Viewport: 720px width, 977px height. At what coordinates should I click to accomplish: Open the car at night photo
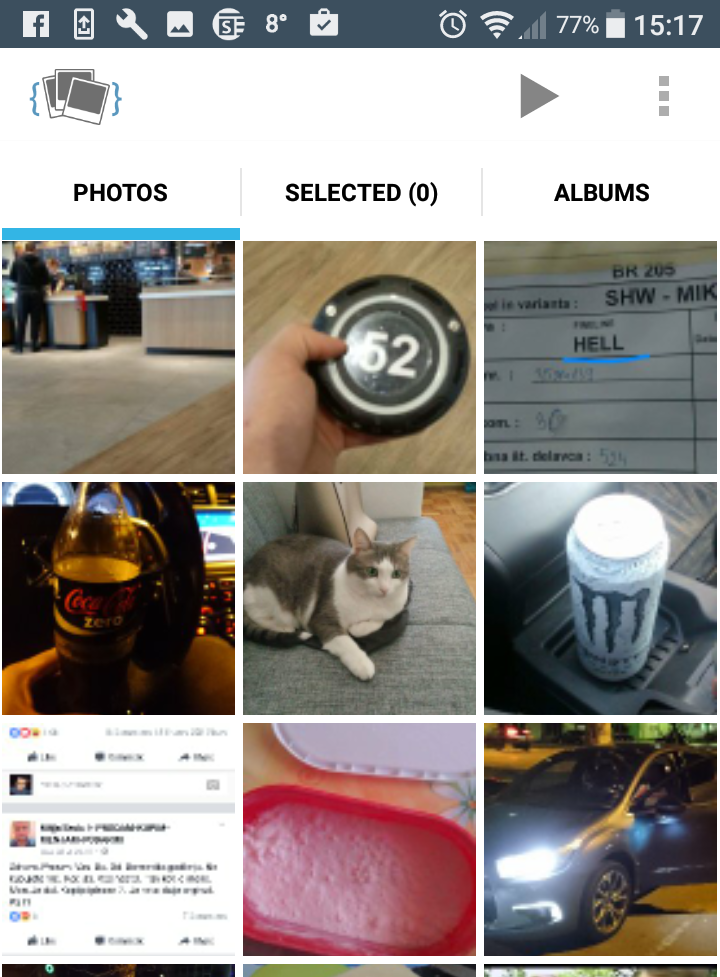click(600, 838)
